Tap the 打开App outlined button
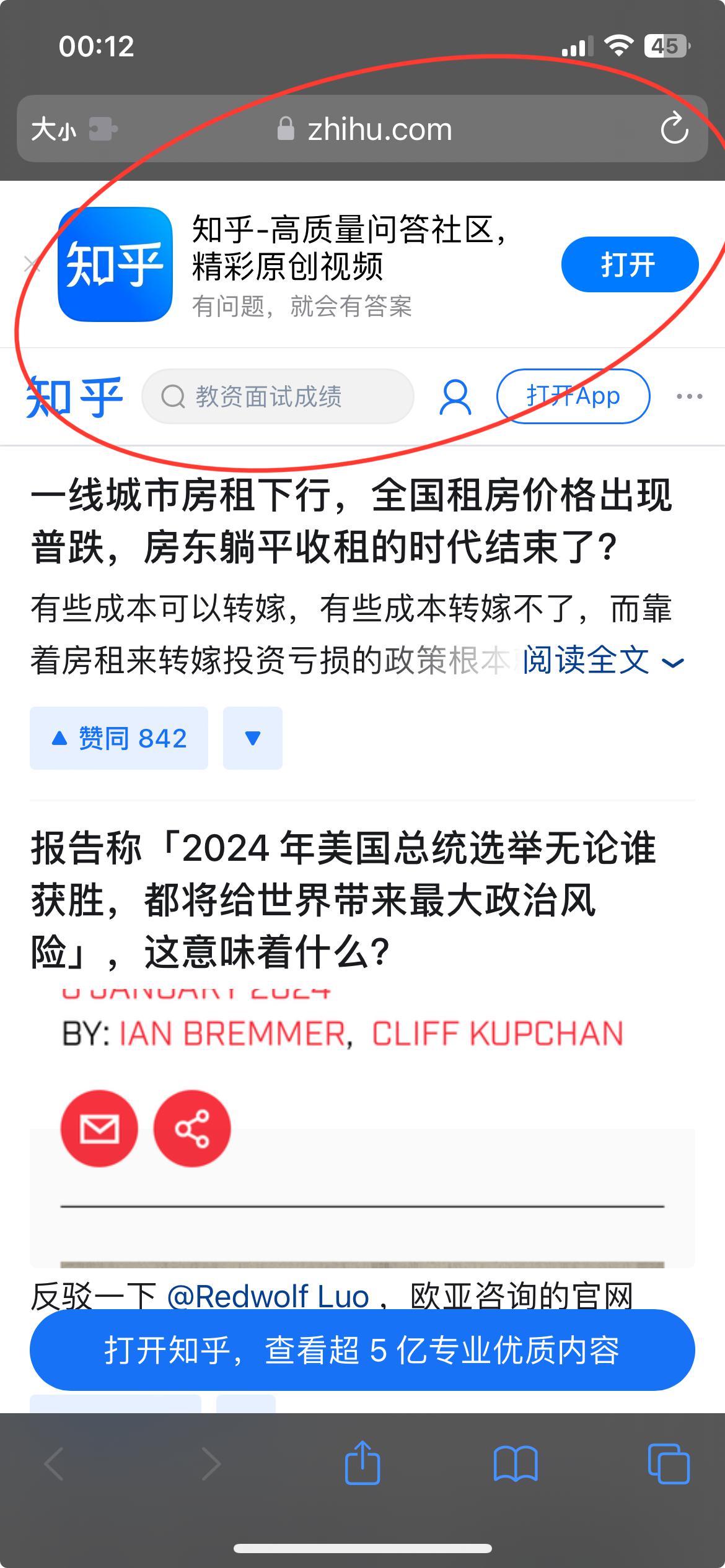Viewport: 725px width, 1568px height. [573, 396]
